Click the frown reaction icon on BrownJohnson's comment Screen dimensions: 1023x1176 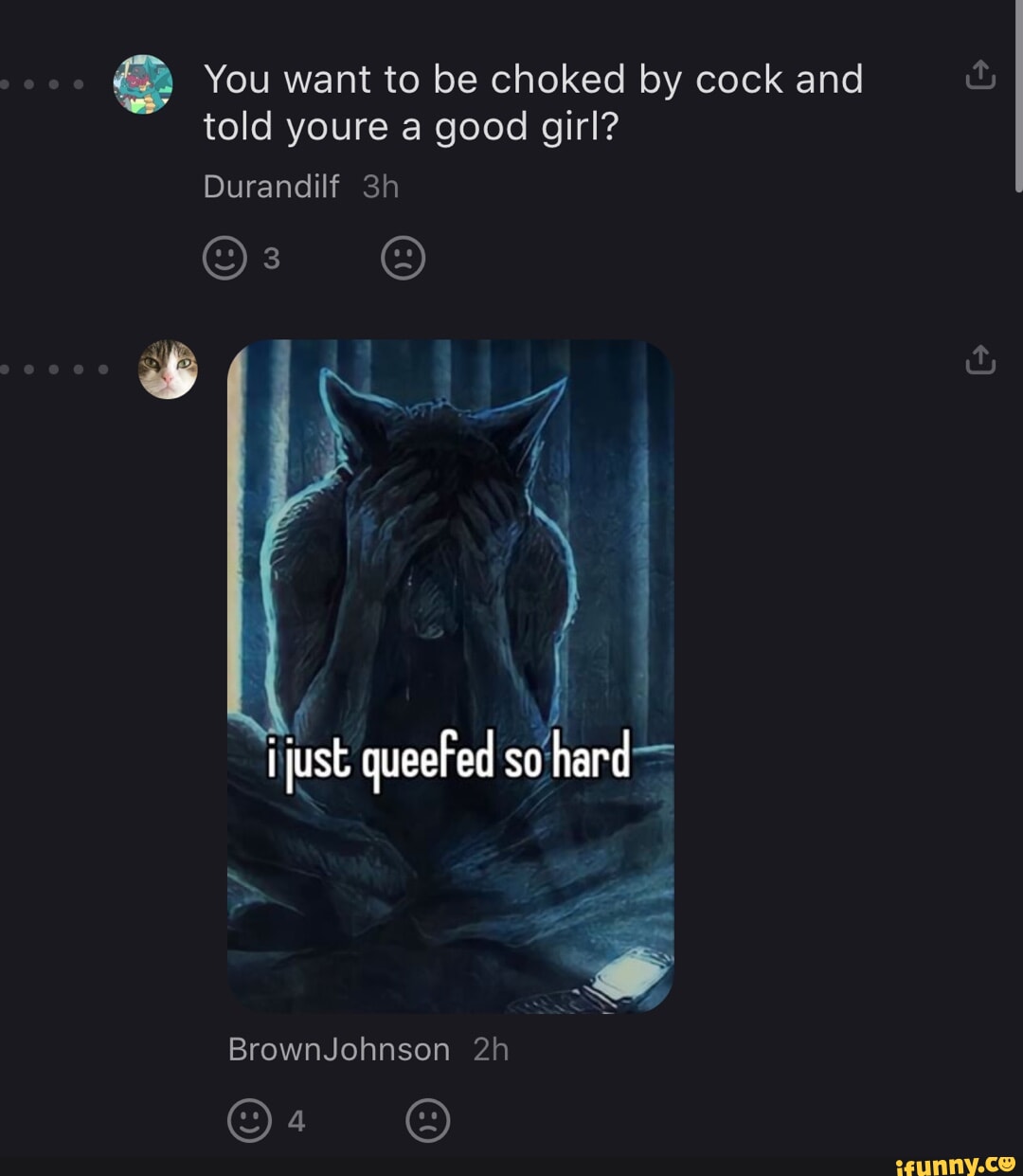coord(428,1120)
